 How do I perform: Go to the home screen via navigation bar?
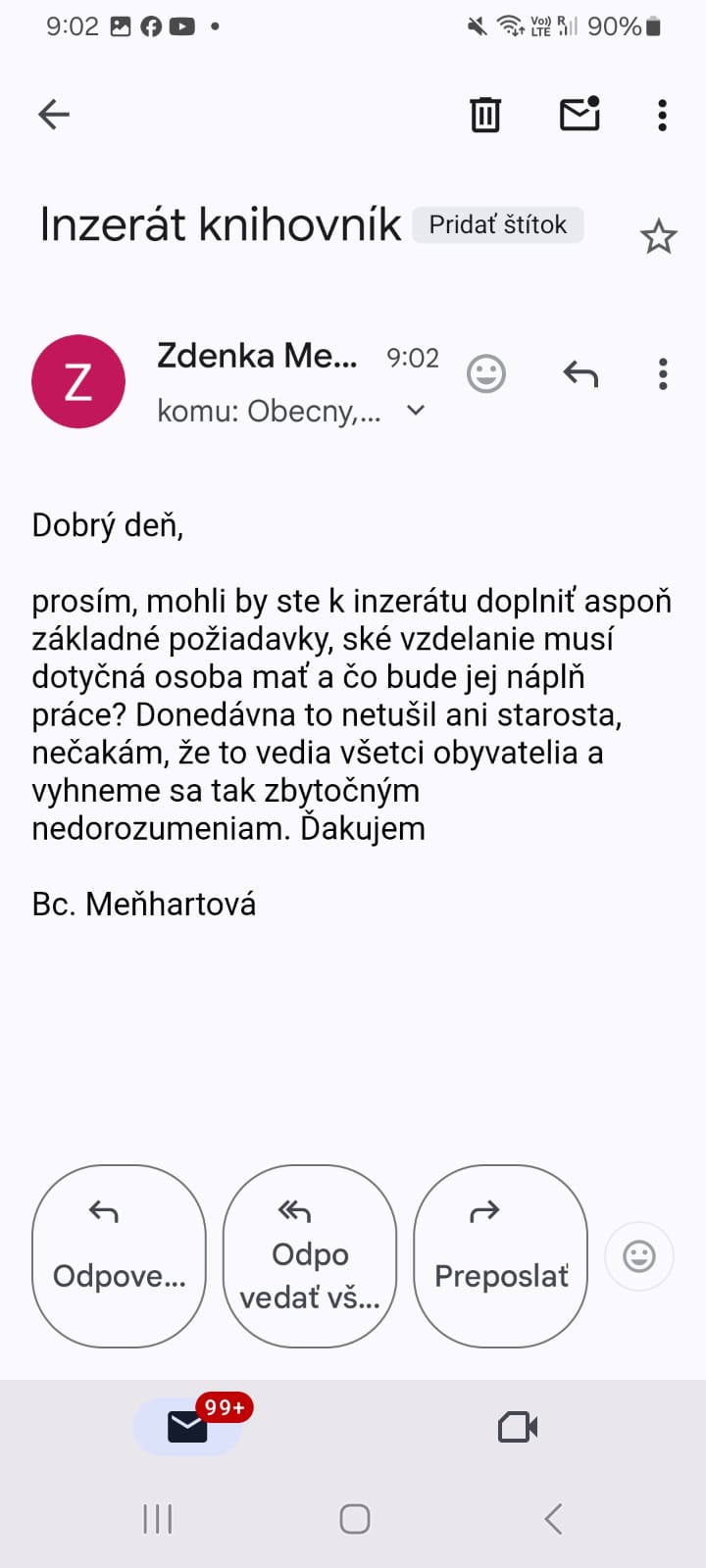click(x=354, y=1519)
